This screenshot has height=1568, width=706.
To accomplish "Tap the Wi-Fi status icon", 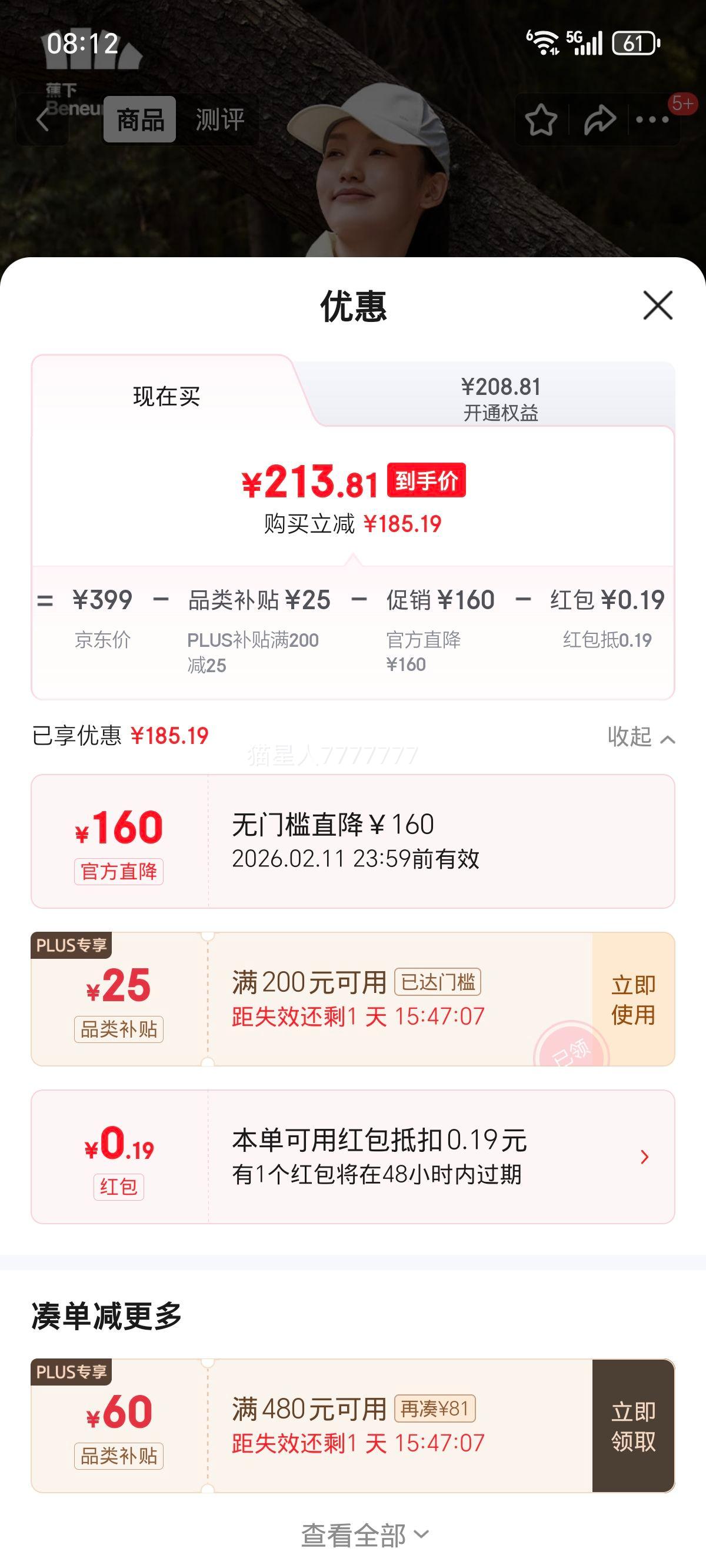I will [544, 41].
